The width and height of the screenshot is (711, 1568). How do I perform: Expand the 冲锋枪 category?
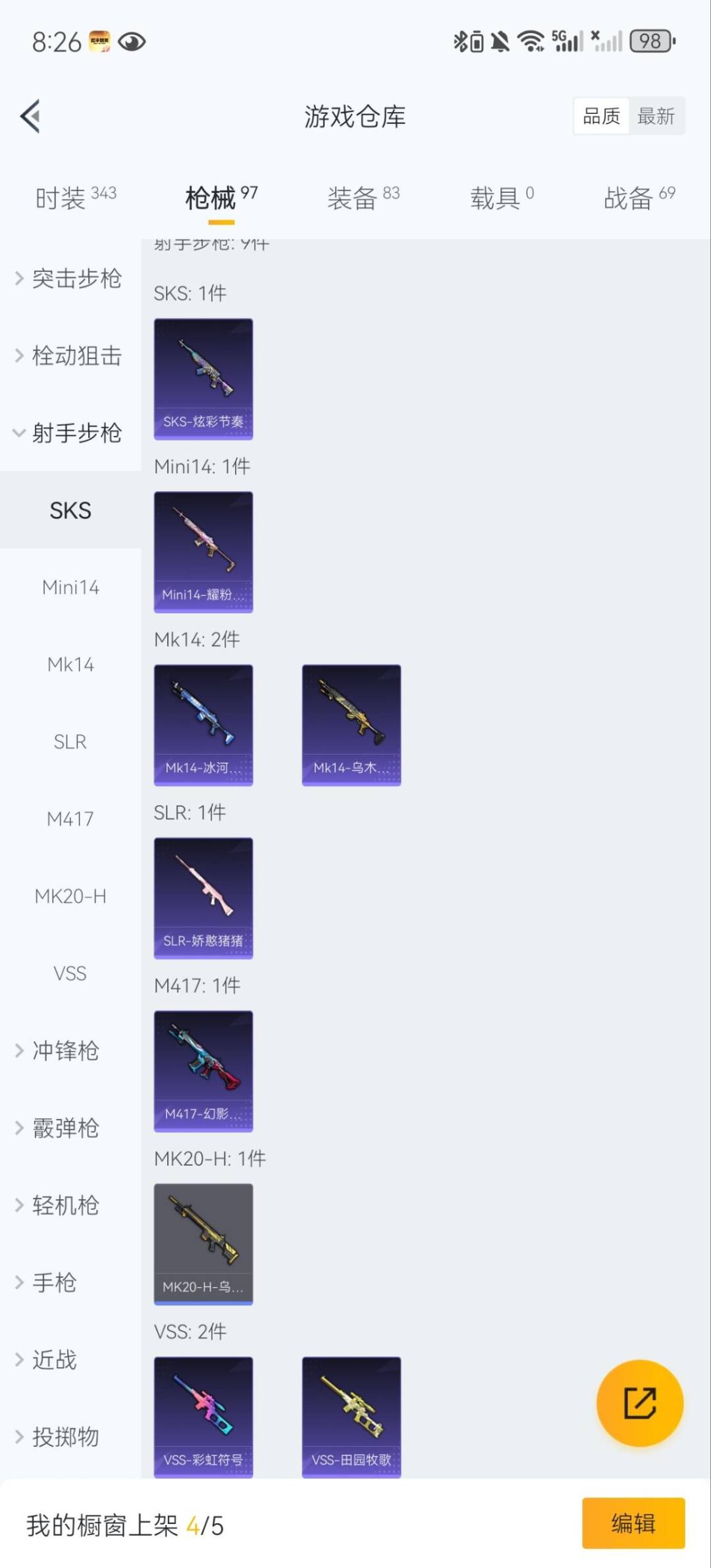pos(59,1050)
